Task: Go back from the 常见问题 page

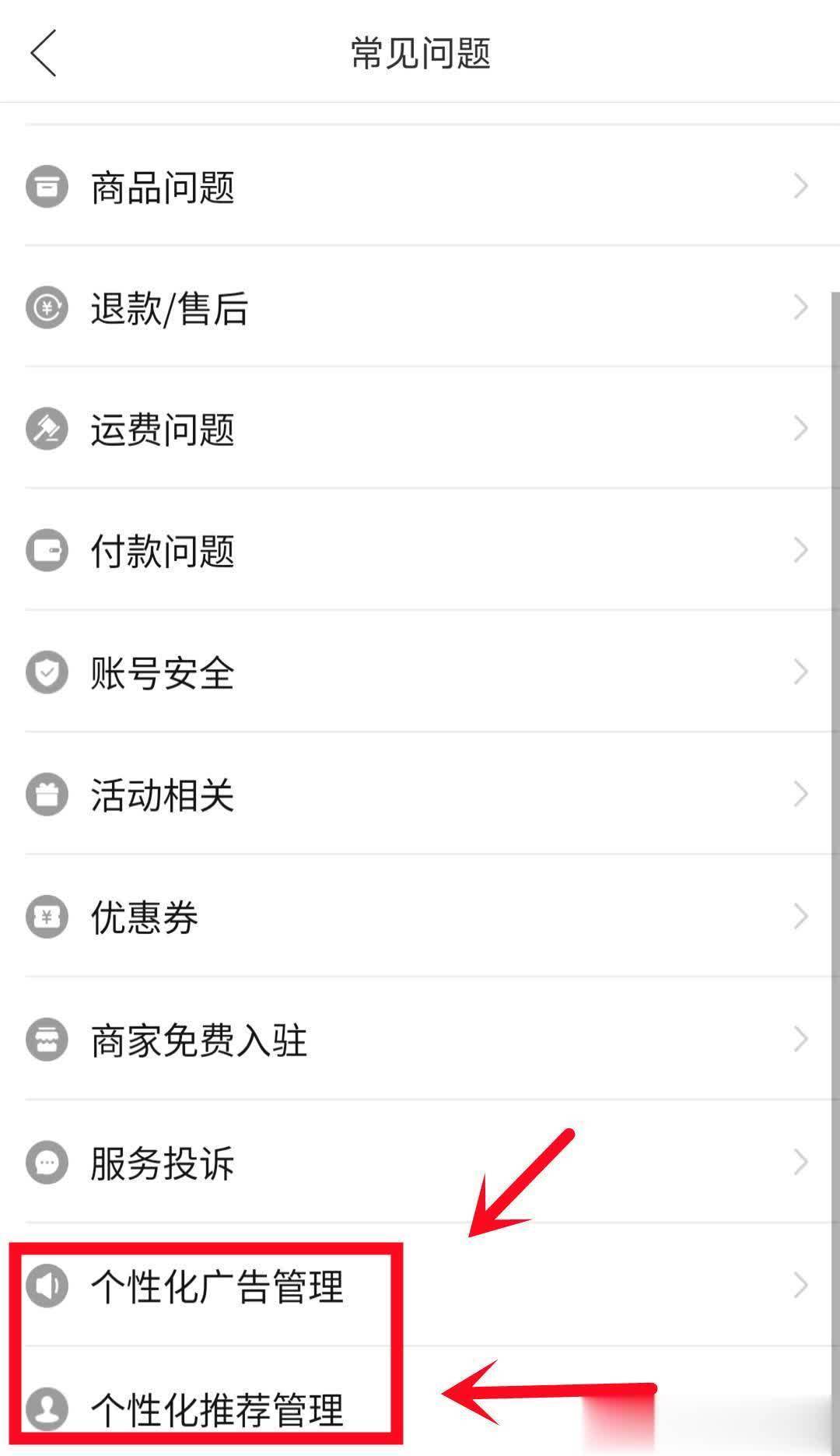Action: (44, 54)
